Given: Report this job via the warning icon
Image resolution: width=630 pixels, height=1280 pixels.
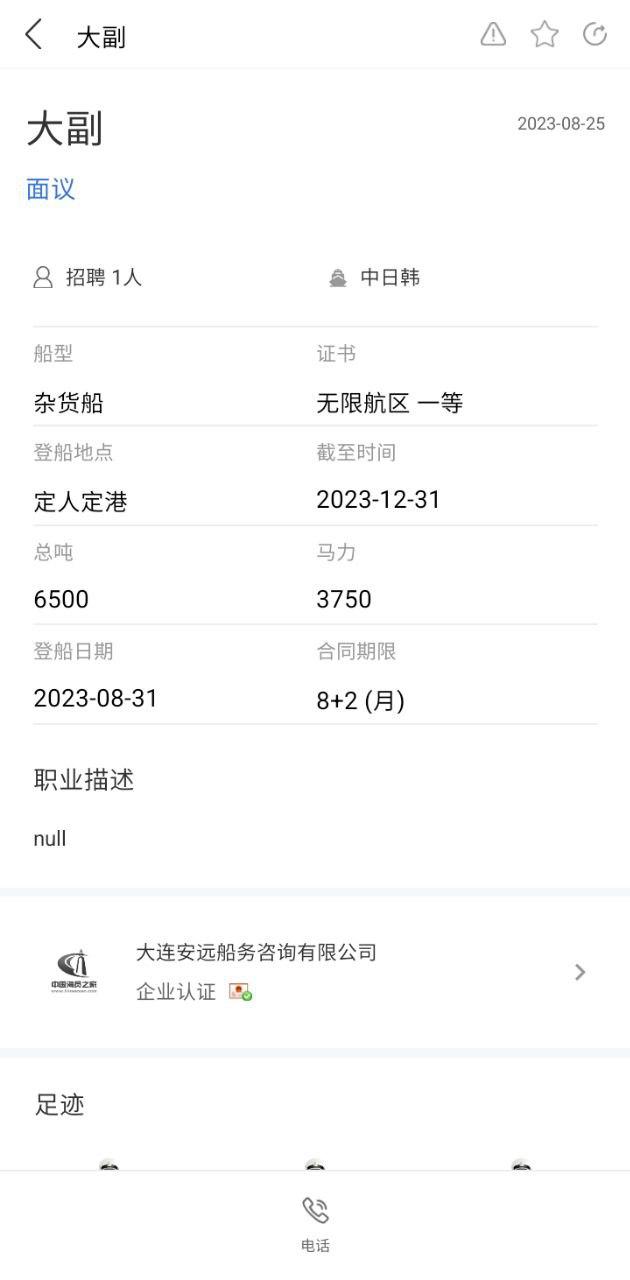Looking at the screenshot, I should click(493, 35).
